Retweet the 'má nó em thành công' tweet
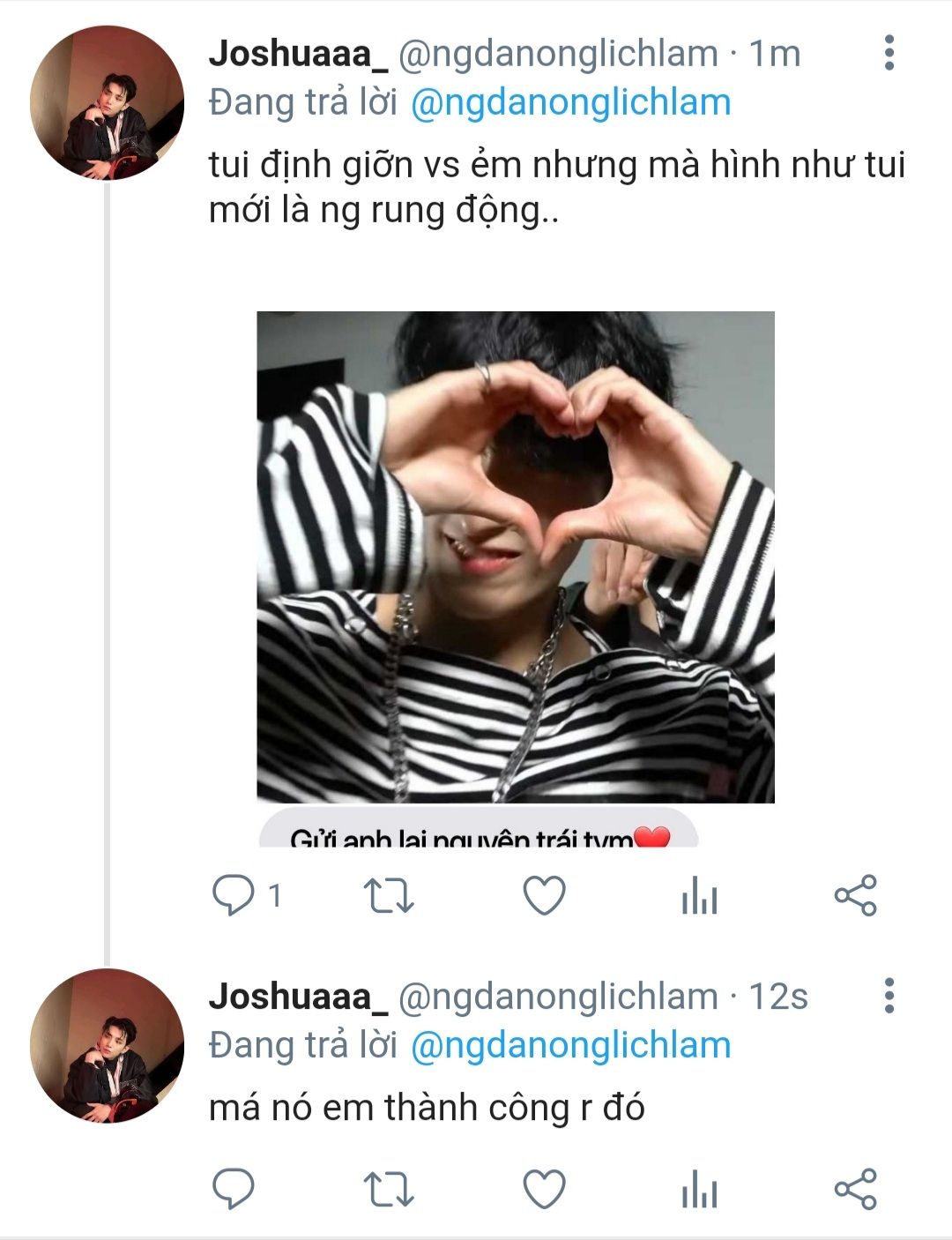 coord(389,1189)
